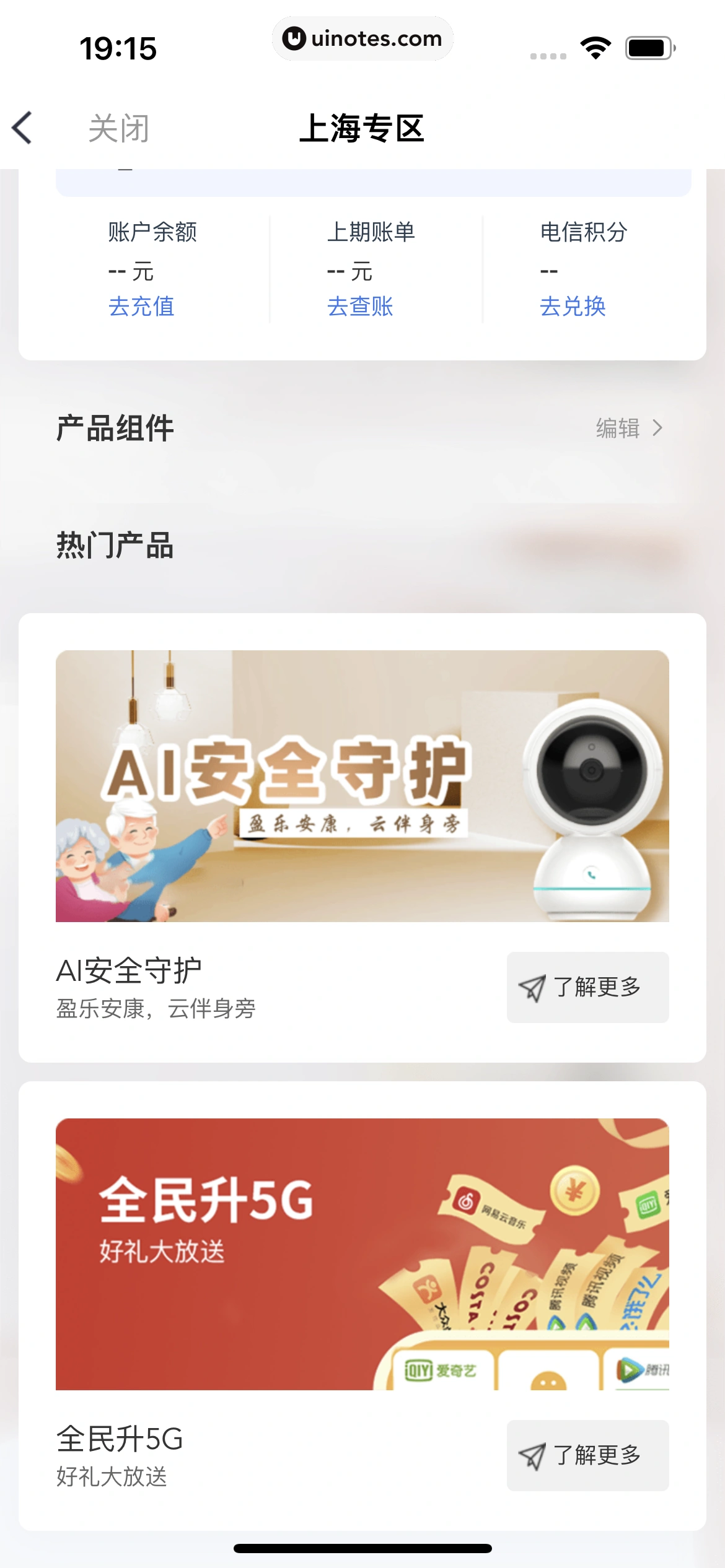Tap 了解更多 for 全民升5G
The image size is (725, 1568).
point(587,1455)
